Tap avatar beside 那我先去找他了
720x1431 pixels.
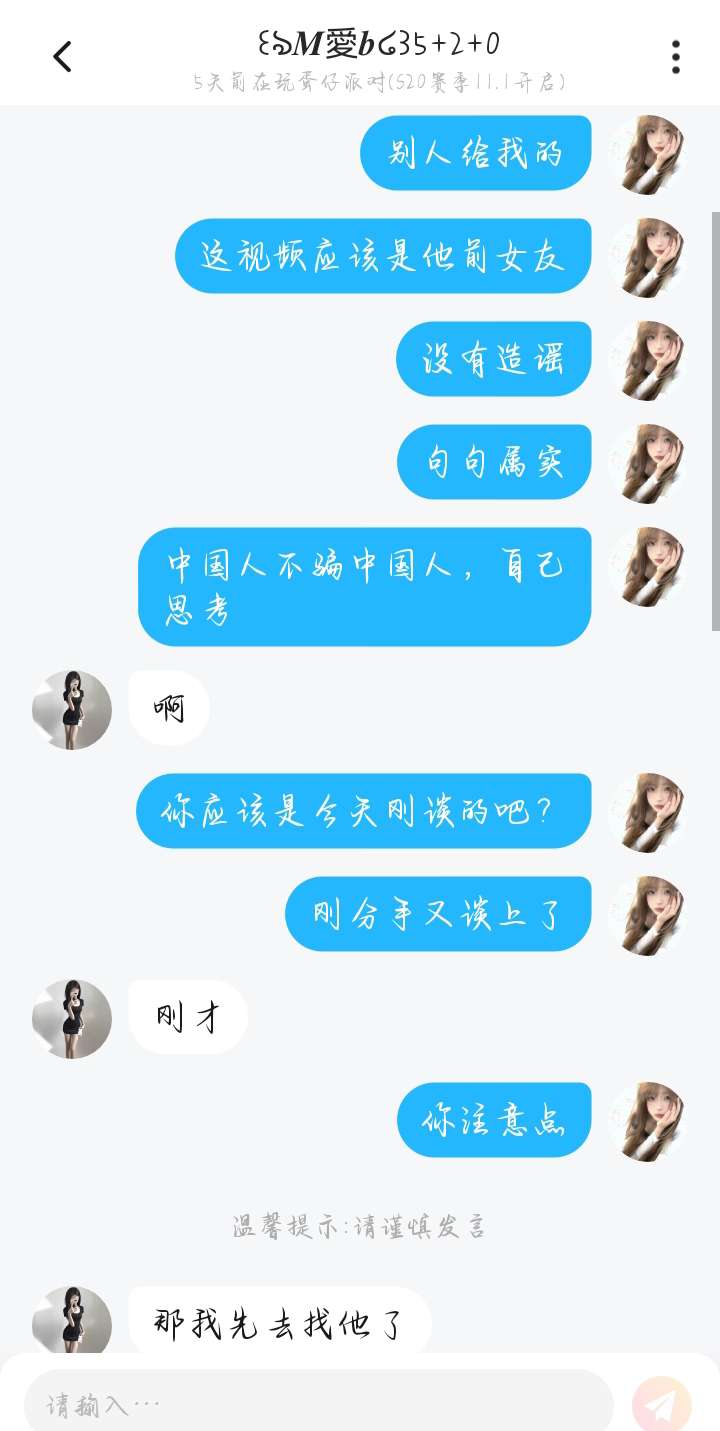point(72,1324)
